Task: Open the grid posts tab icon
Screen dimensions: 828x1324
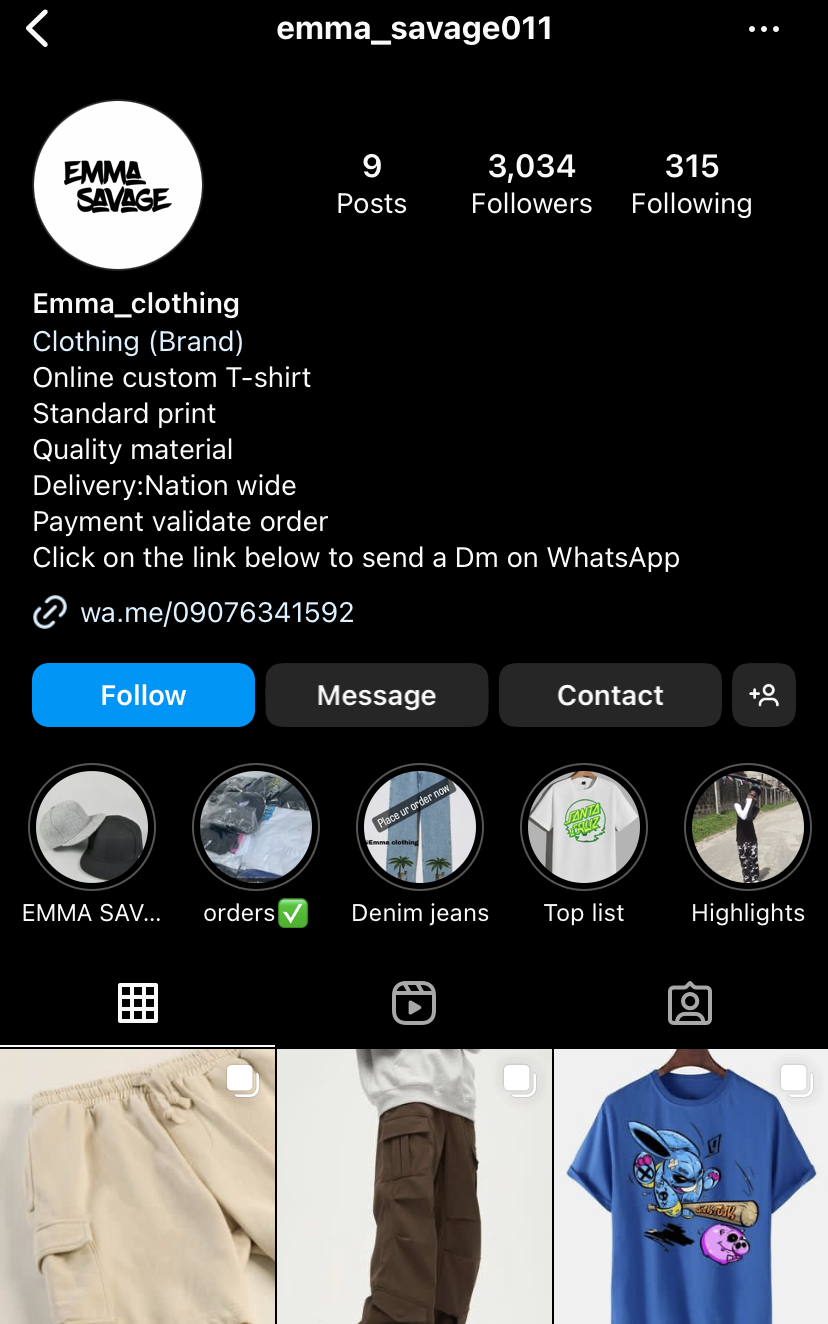Action: click(x=138, y=1002)
